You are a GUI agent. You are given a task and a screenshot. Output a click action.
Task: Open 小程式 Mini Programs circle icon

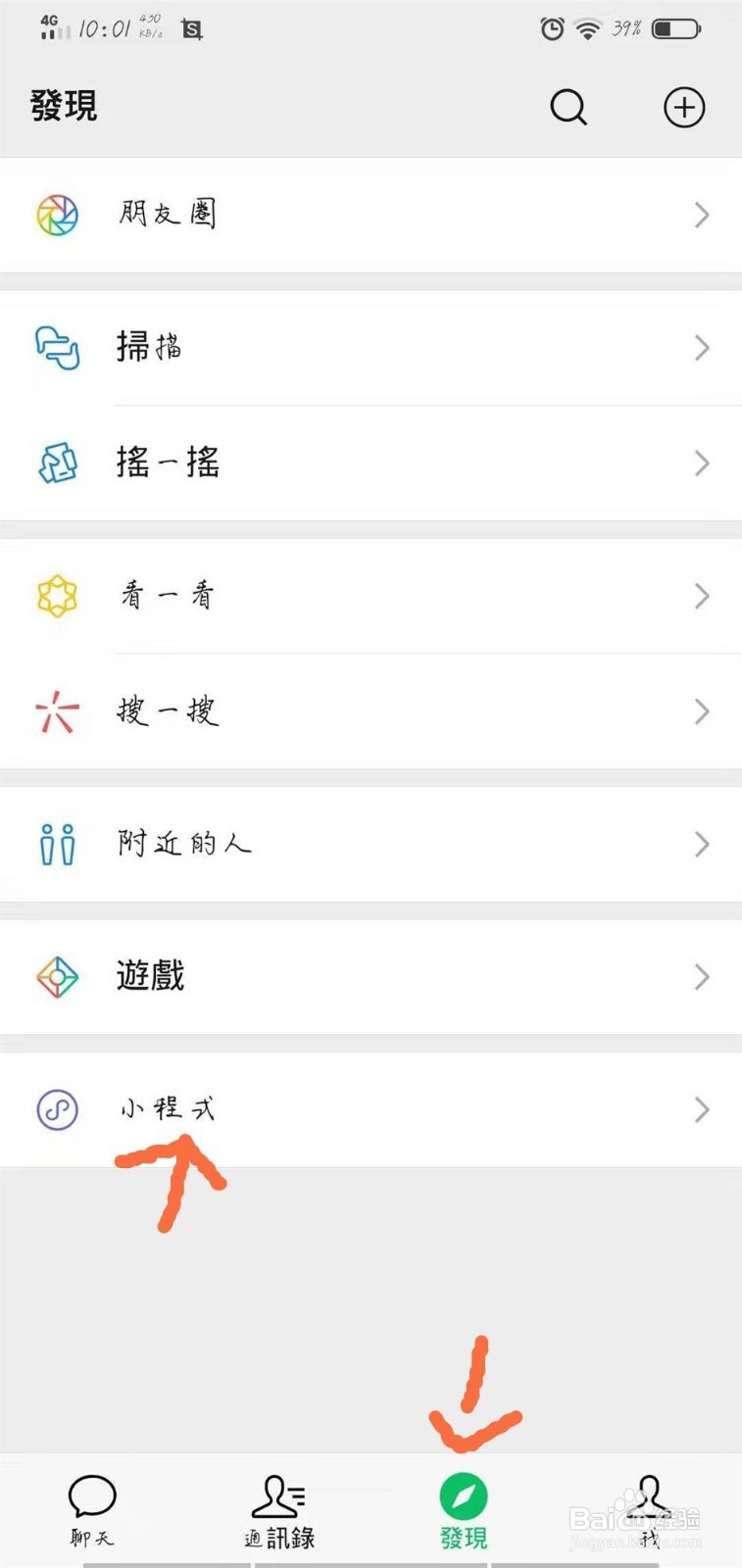point(58,1109)
